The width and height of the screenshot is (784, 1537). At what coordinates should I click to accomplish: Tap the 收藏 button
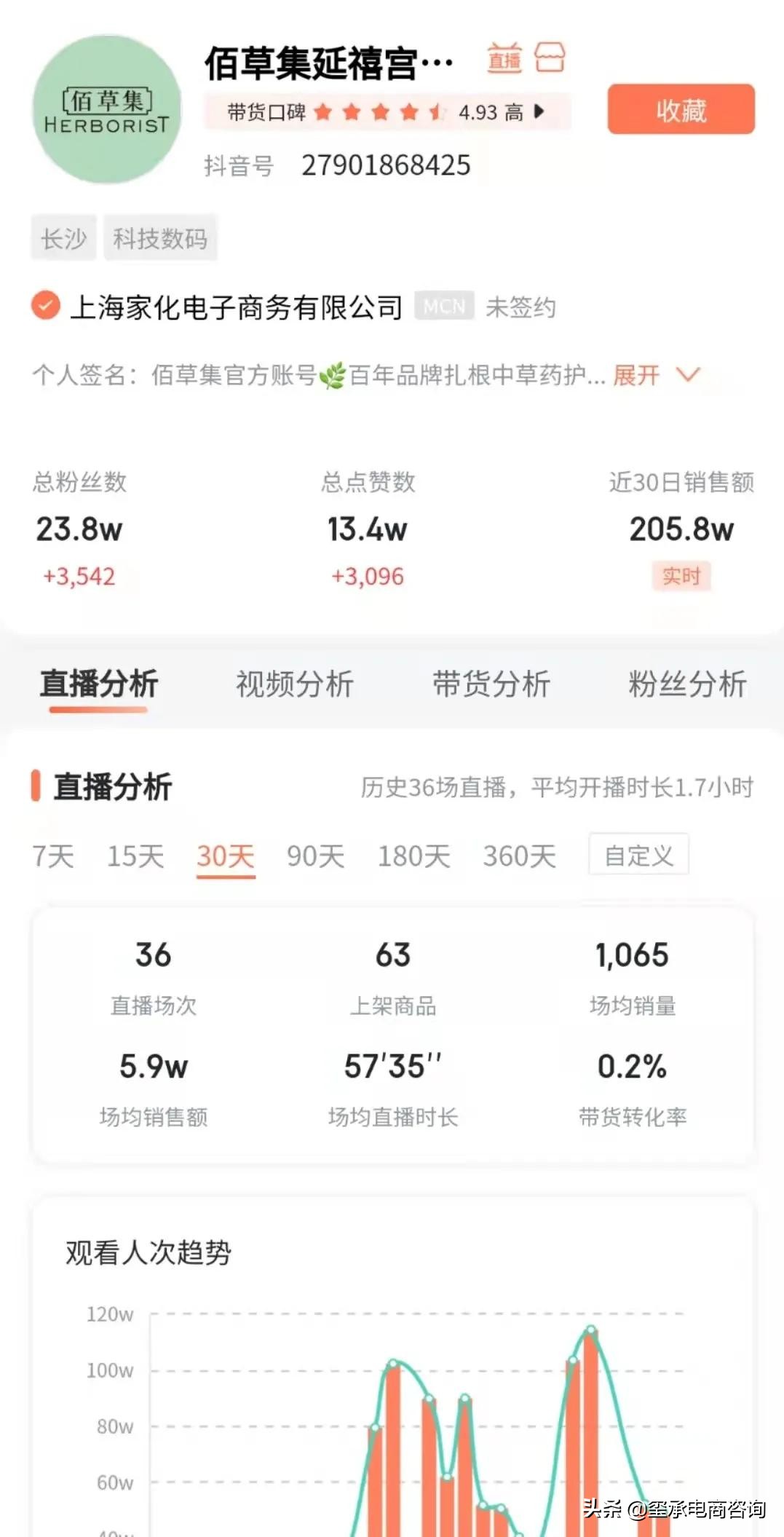pos(681,110)
